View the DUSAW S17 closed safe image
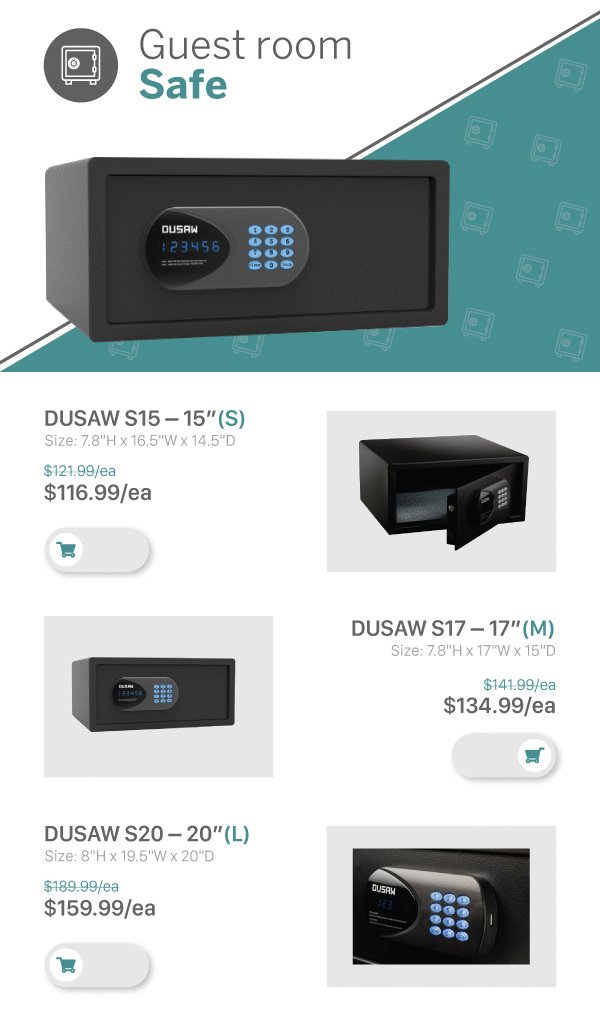The image size is (600, 1022). tap(158, 696)
